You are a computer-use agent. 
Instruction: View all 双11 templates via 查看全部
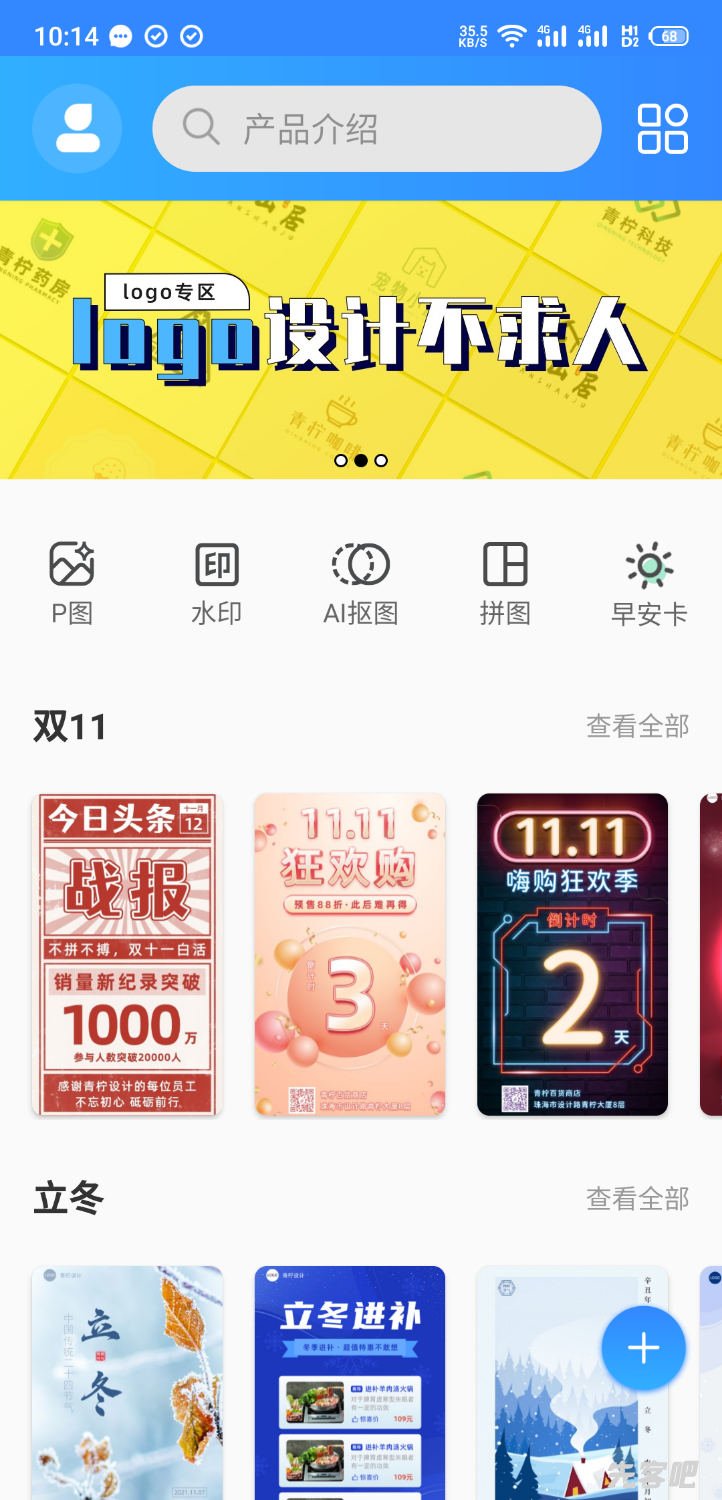click(x=637, y=726)
